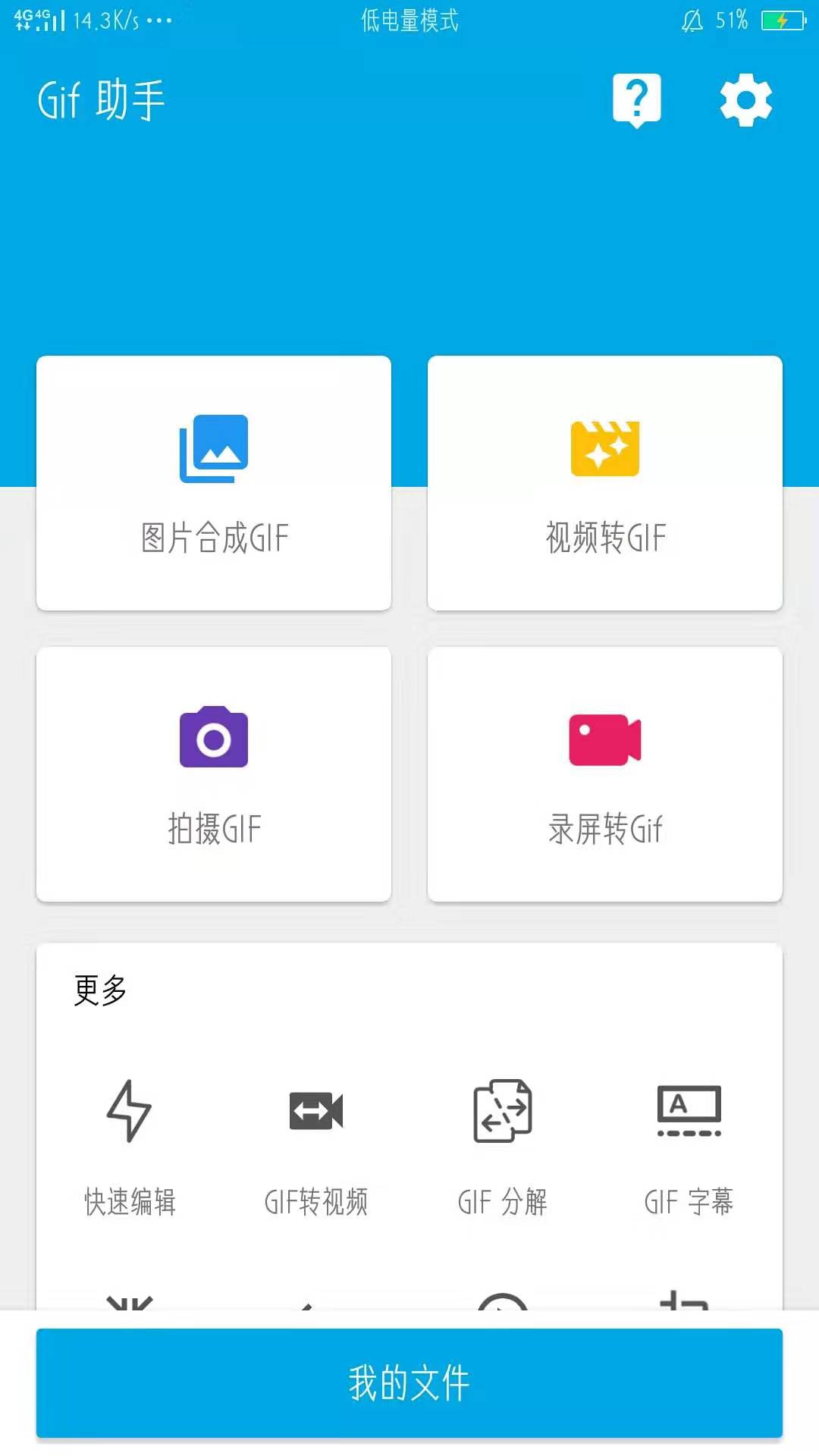Tap 快速编辑 under 更多
The height and width of the screenshot is (1456, 819).
coord(130,1147)
